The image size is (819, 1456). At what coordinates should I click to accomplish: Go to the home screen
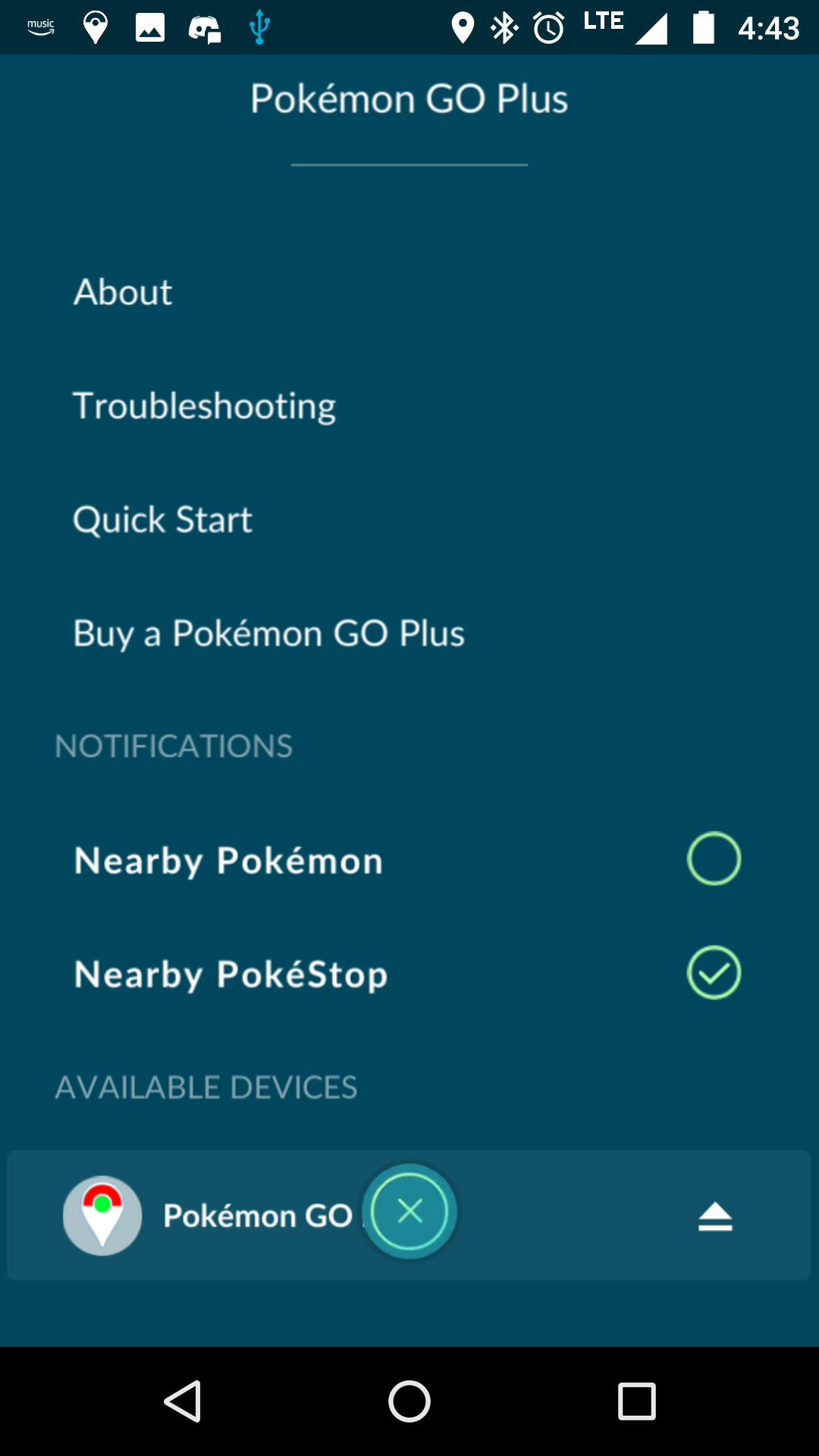[x=409, y=1401]
